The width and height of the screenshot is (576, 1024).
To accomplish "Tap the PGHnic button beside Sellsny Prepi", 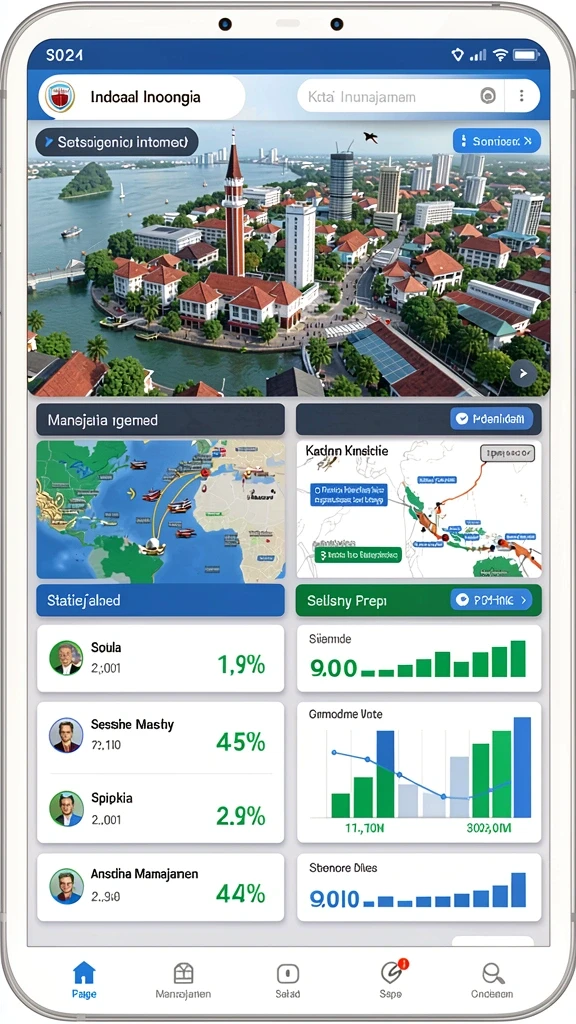I will pyautogui.click(x=491, y=600).
